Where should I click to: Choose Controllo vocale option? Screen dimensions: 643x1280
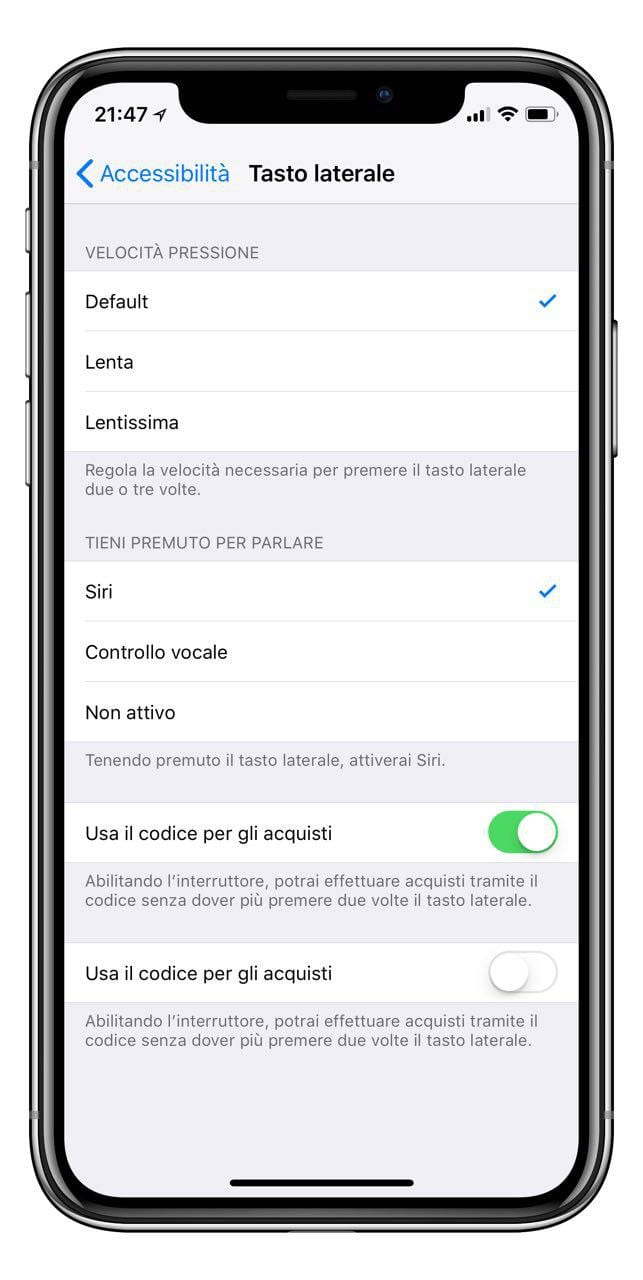[321, 652]
